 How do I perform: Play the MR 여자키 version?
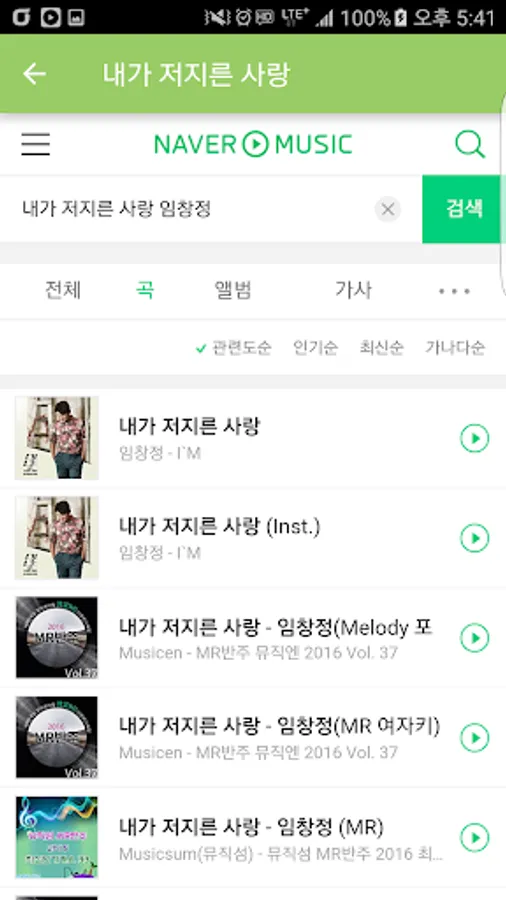click(x=474, y=738)
